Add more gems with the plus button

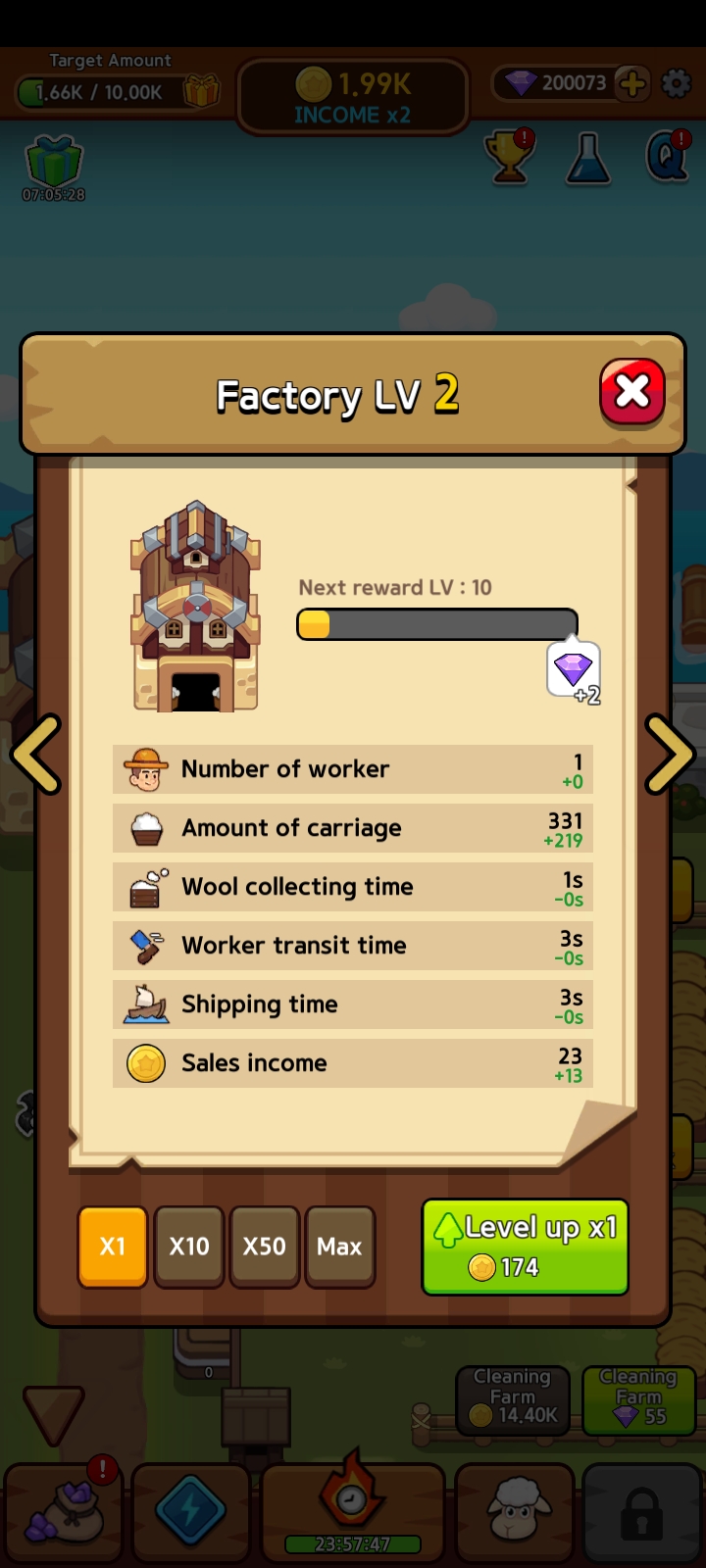tap(632, 84)
